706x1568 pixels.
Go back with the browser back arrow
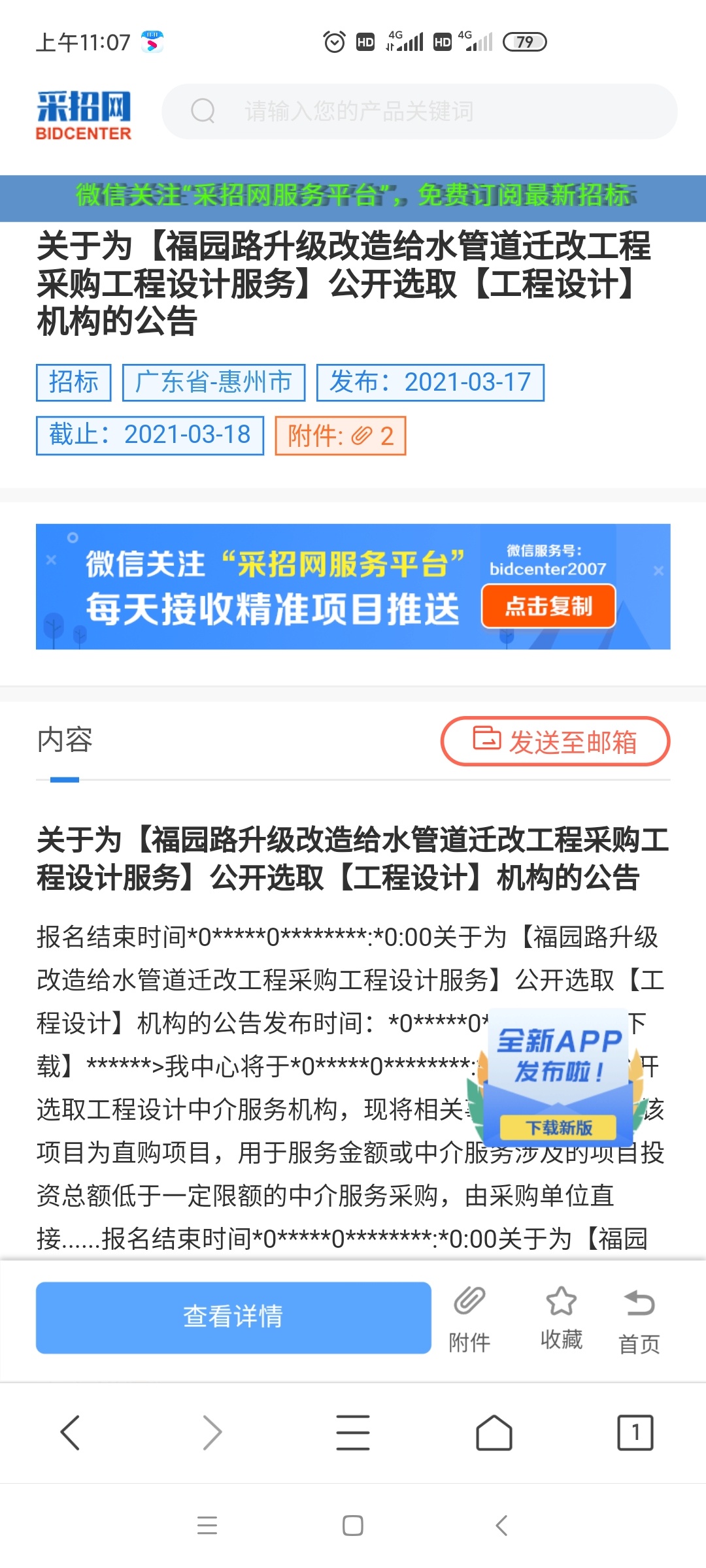tap(70, 1433)
